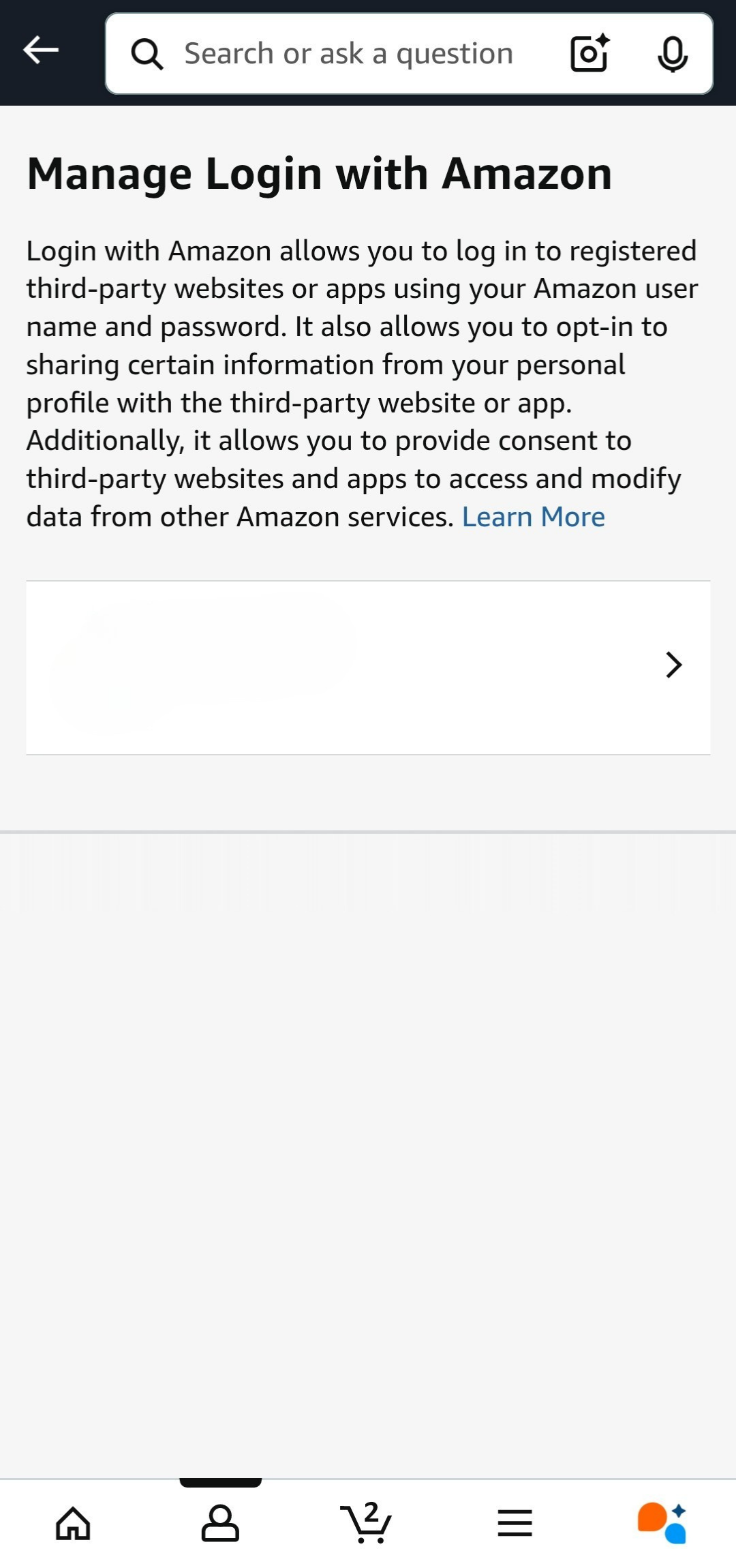The height and width of the screenshot is (1568, 736).
Task: Open camera lens search
Action: click(x=589, y=53)
